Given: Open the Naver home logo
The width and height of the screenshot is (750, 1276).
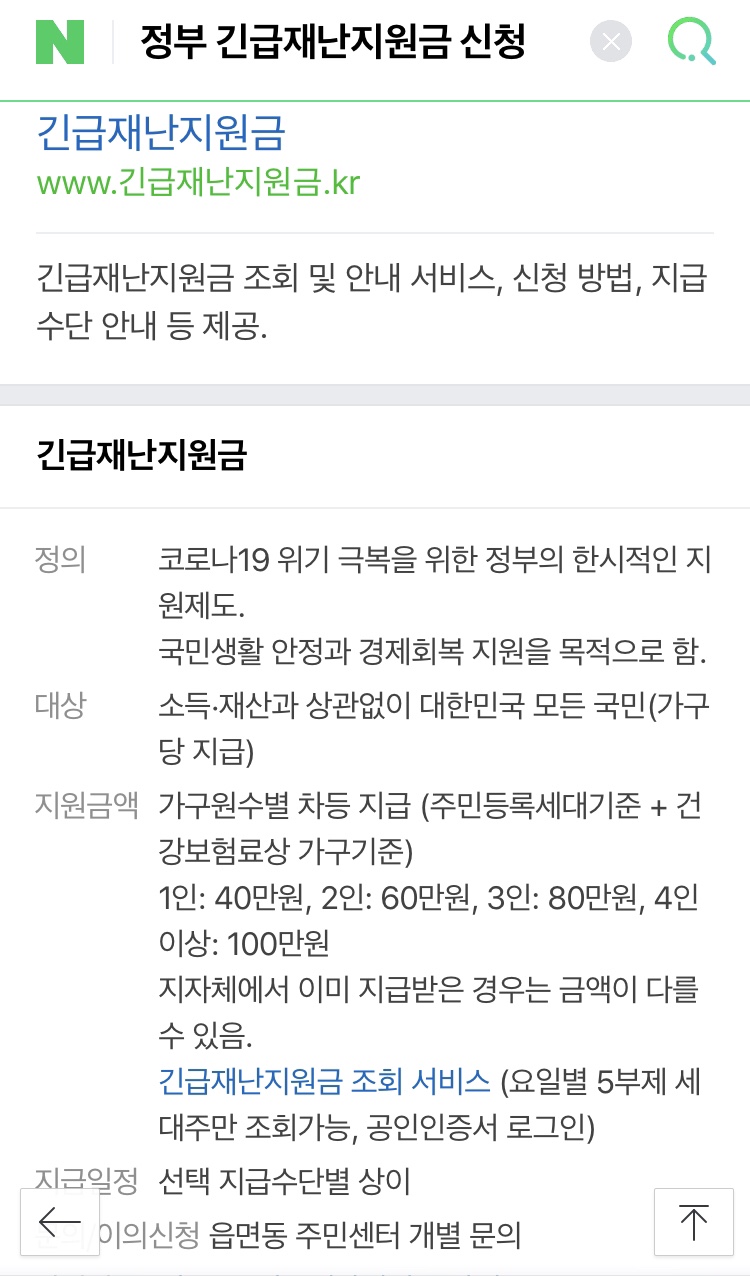Looking at the screenshot, I should pyautogui.click(x=60, y=42).
